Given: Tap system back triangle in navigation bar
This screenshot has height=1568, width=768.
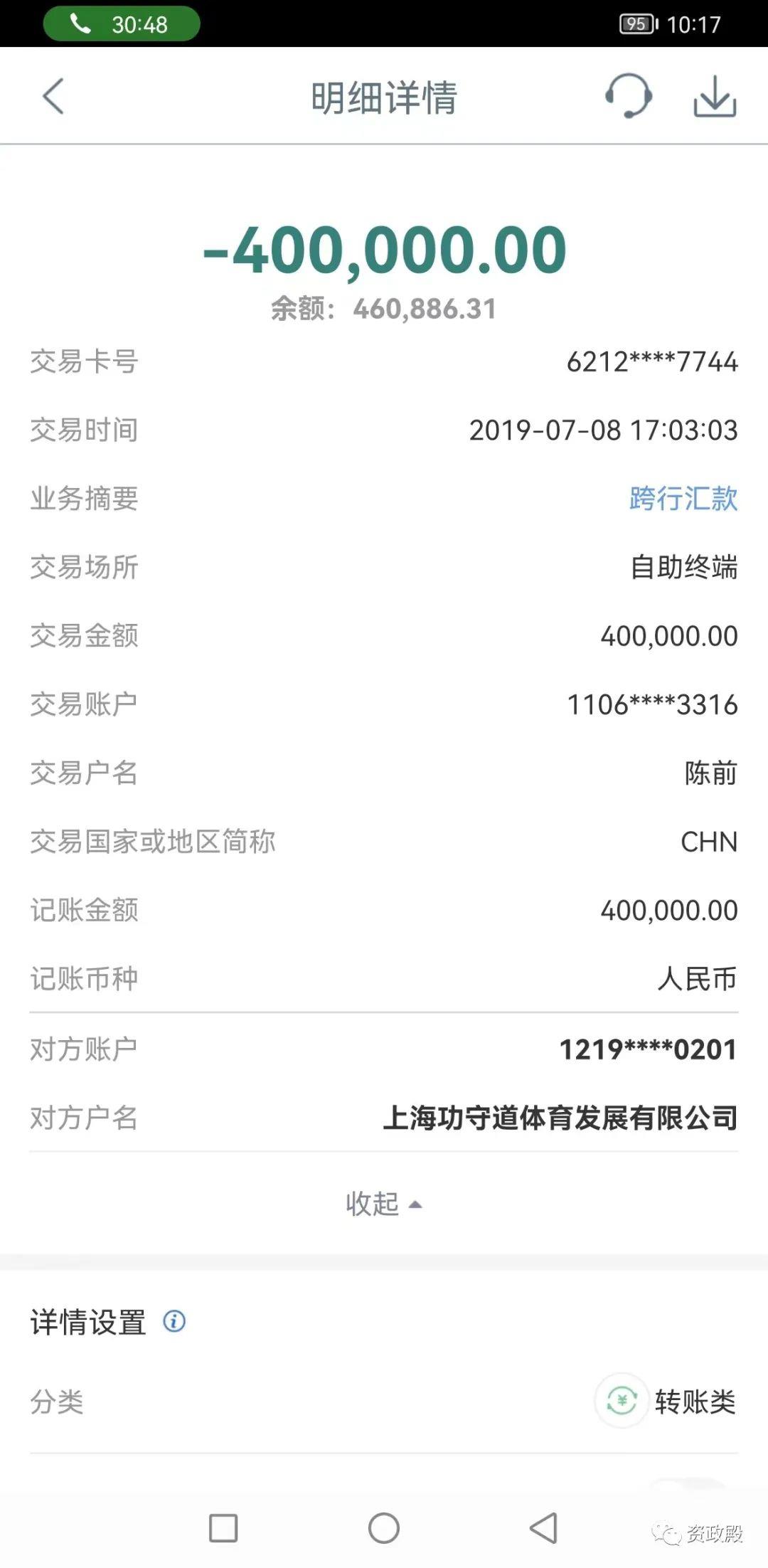Looking at the screenshot, I should tap(544, 1527).
